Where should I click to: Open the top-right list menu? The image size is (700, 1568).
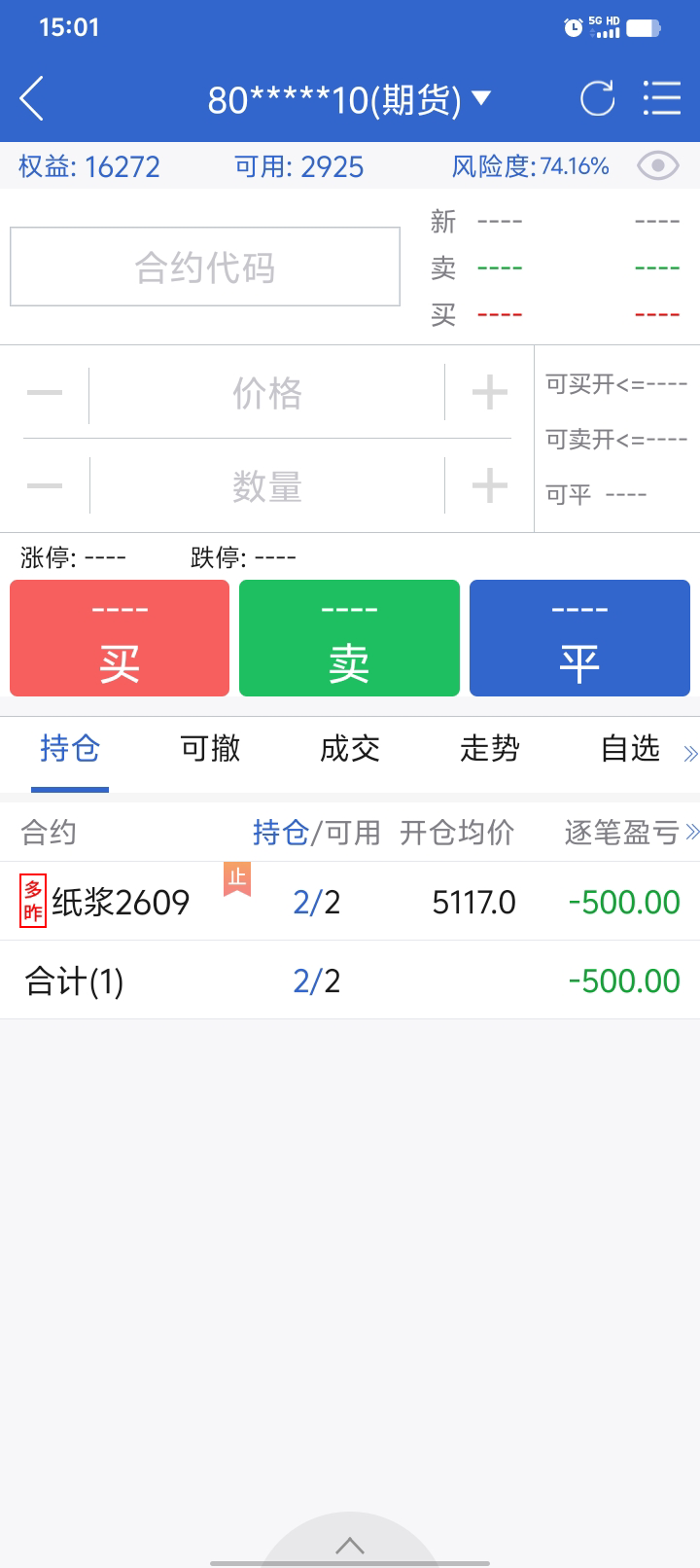(662, 99)
